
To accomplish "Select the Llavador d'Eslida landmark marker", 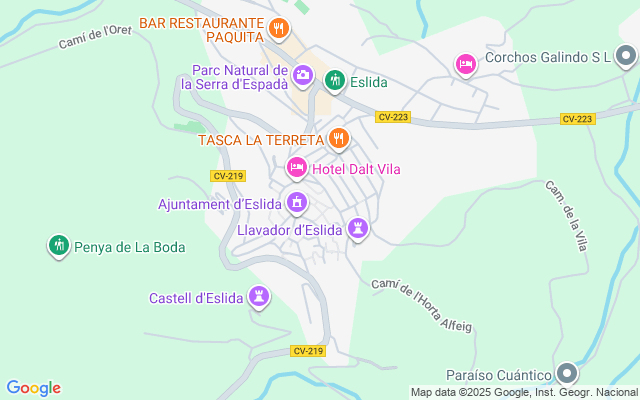I will 358,229.
